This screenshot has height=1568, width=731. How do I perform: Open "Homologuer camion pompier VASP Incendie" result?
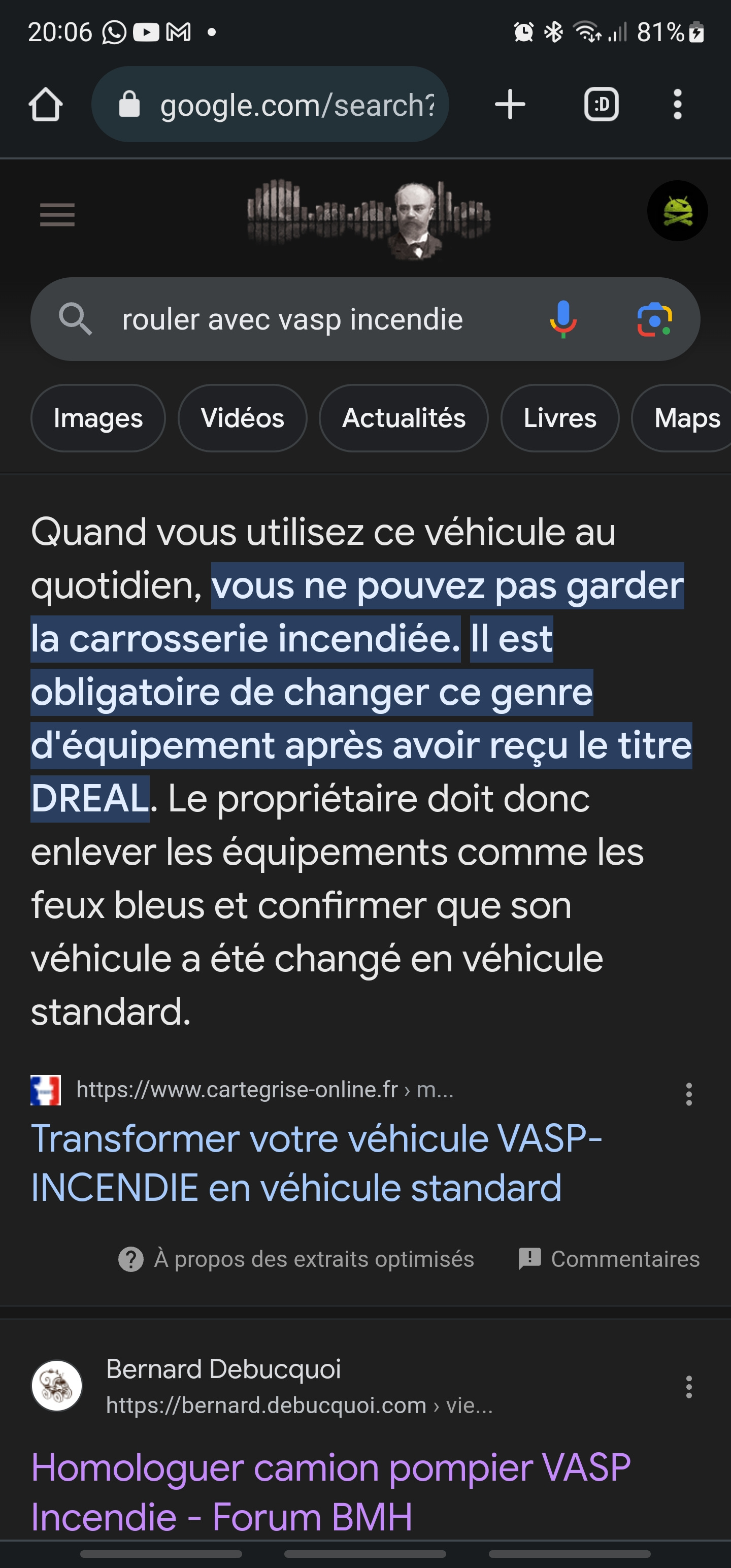[330, 1491]
